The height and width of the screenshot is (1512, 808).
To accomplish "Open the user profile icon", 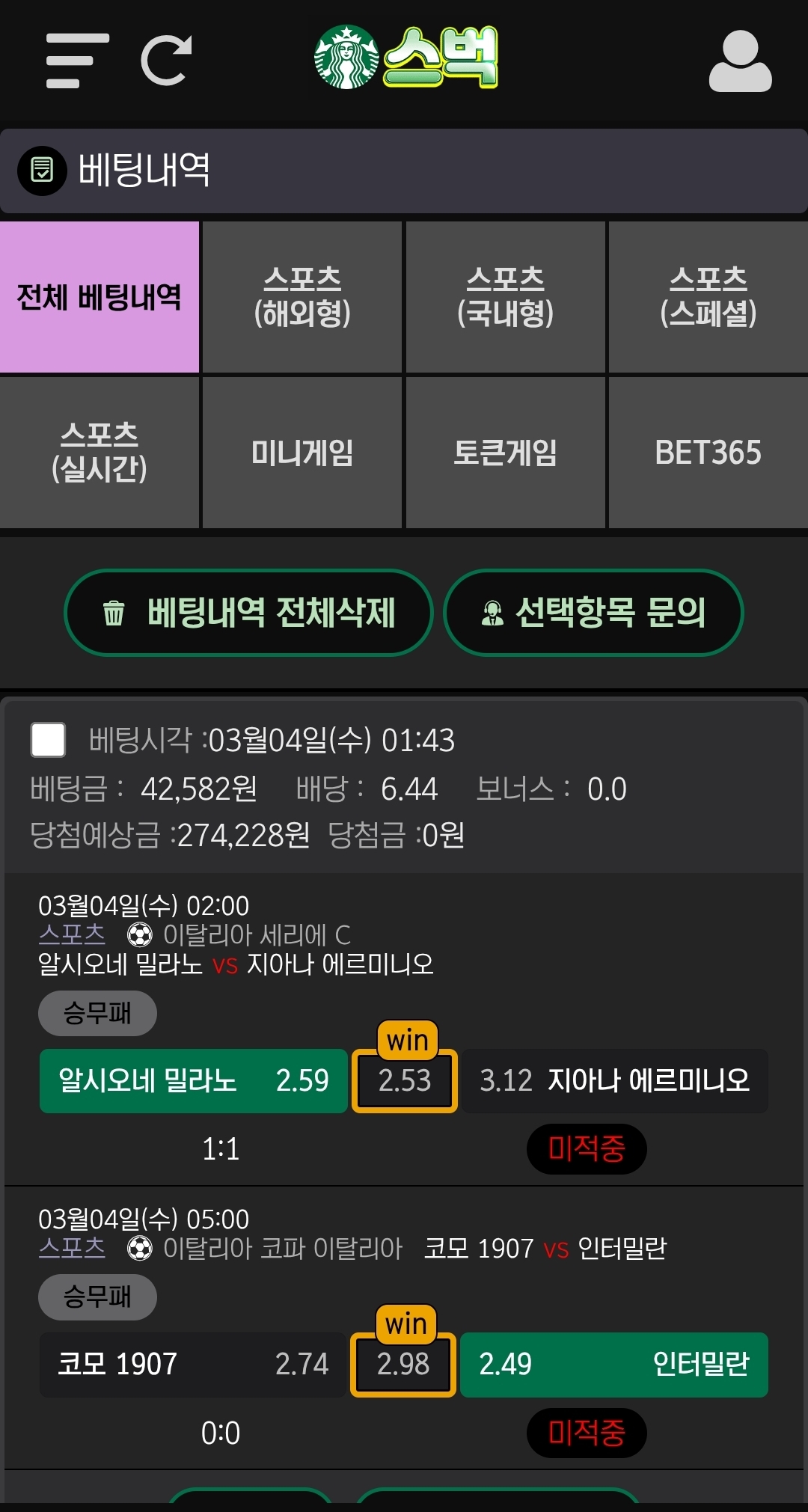I will point(740,61).
